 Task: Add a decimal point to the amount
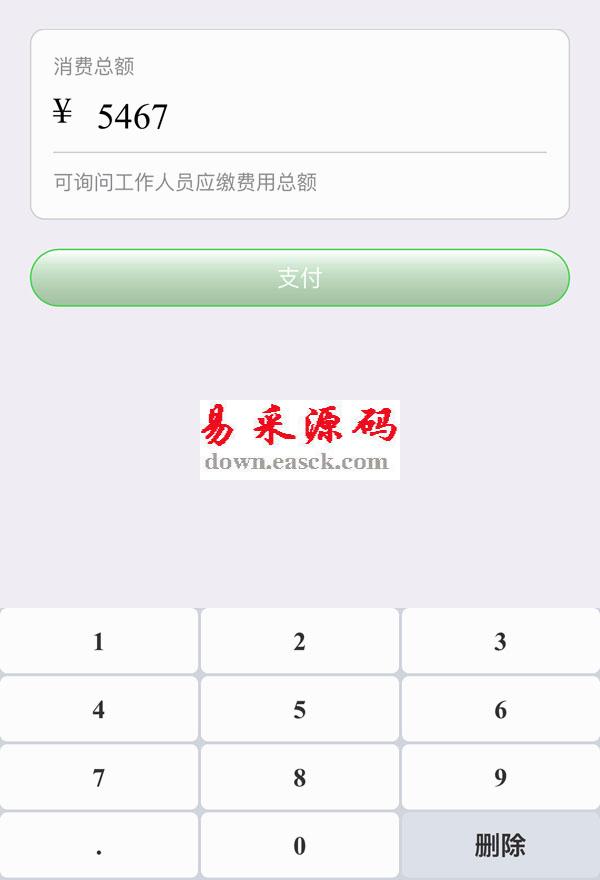[x=99, y=845]
